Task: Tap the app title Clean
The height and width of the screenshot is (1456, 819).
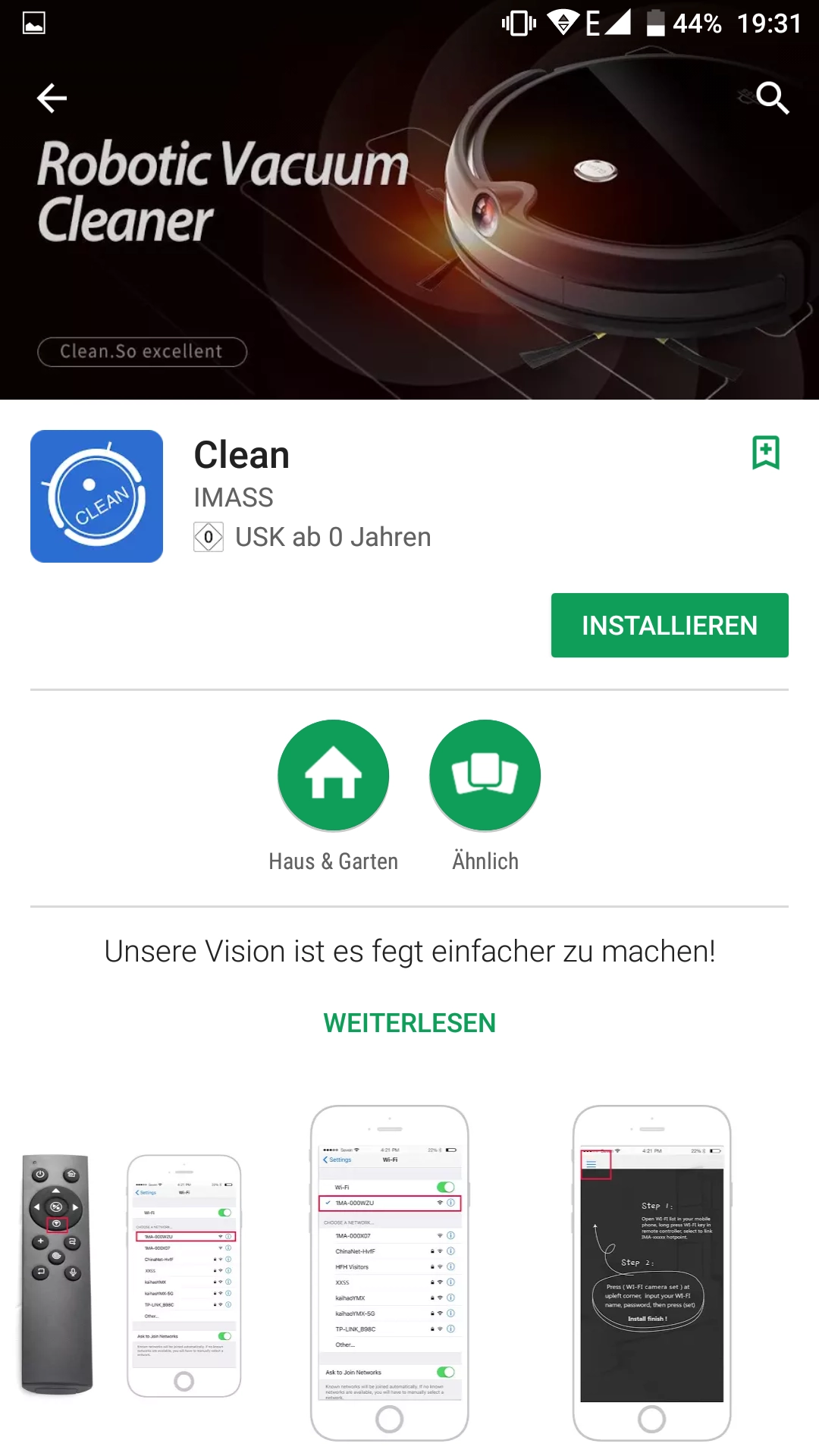Action: (x=240, y=455)
